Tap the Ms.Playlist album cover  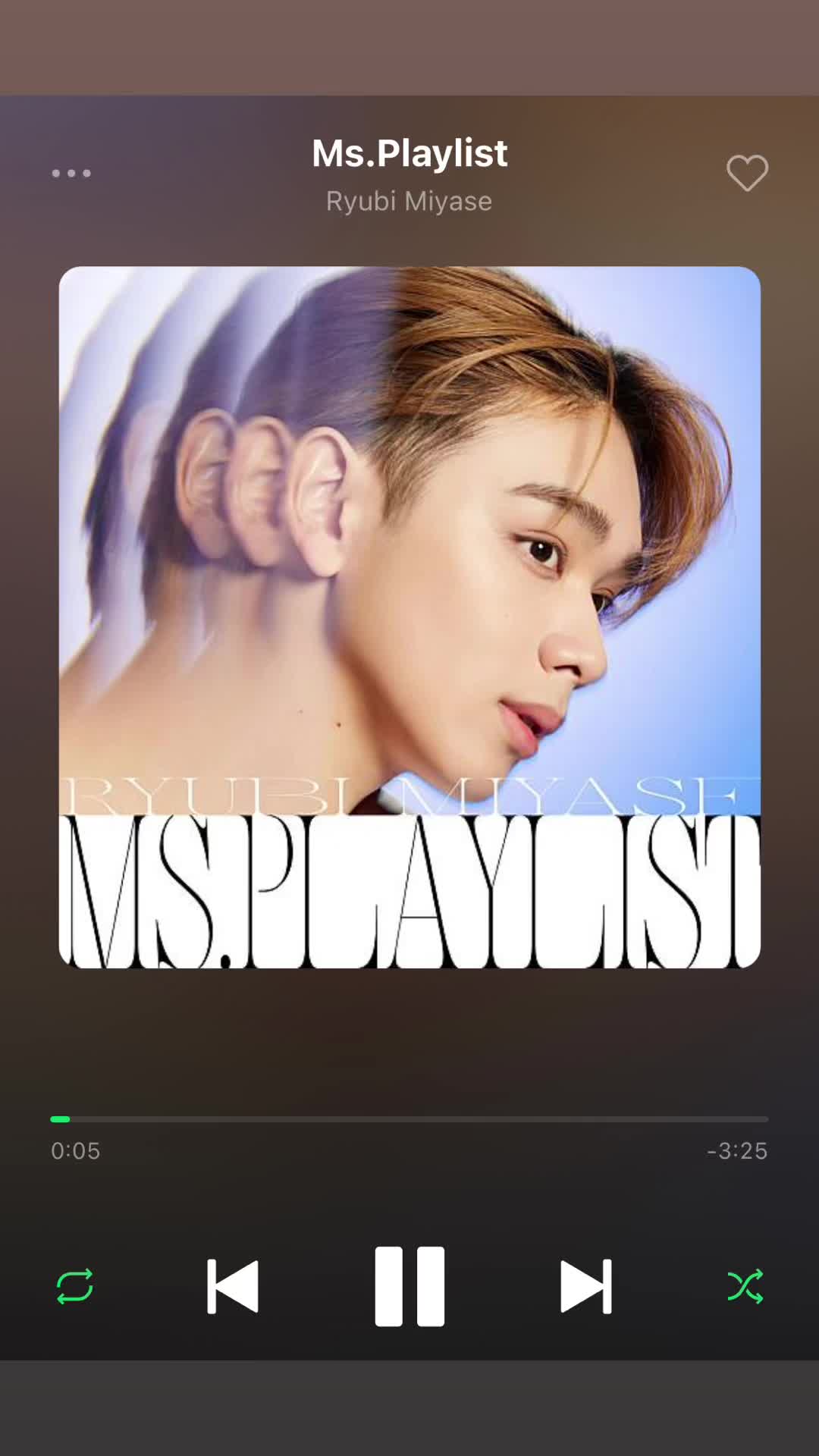click(409, 617)
